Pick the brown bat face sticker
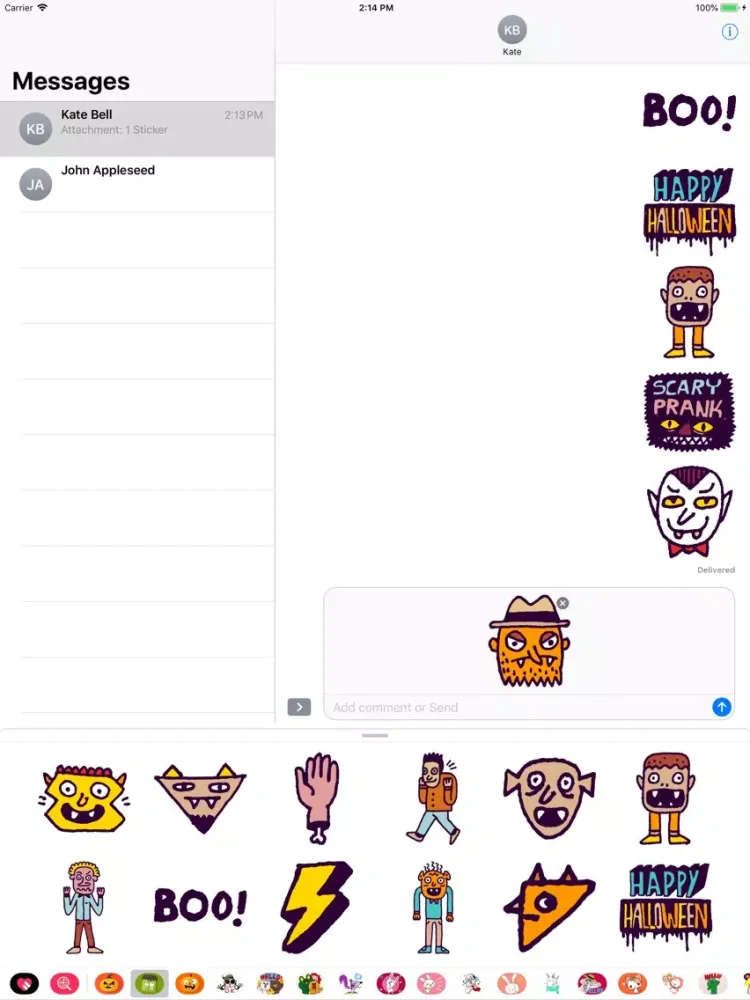 tap(200, 797)
